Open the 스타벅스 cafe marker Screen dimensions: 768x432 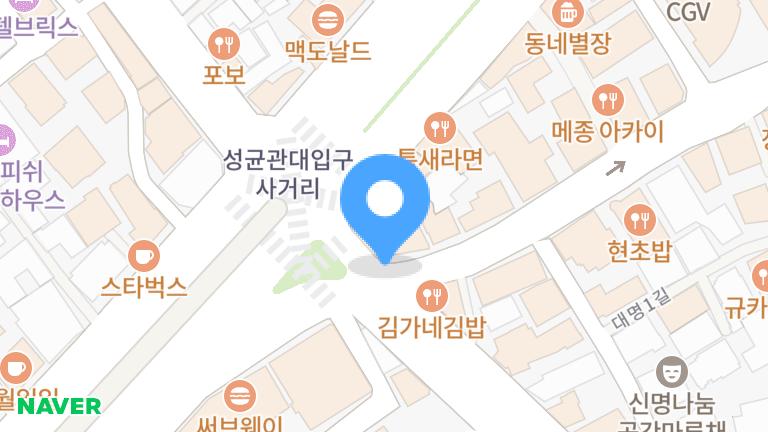[x=145, y=254]
